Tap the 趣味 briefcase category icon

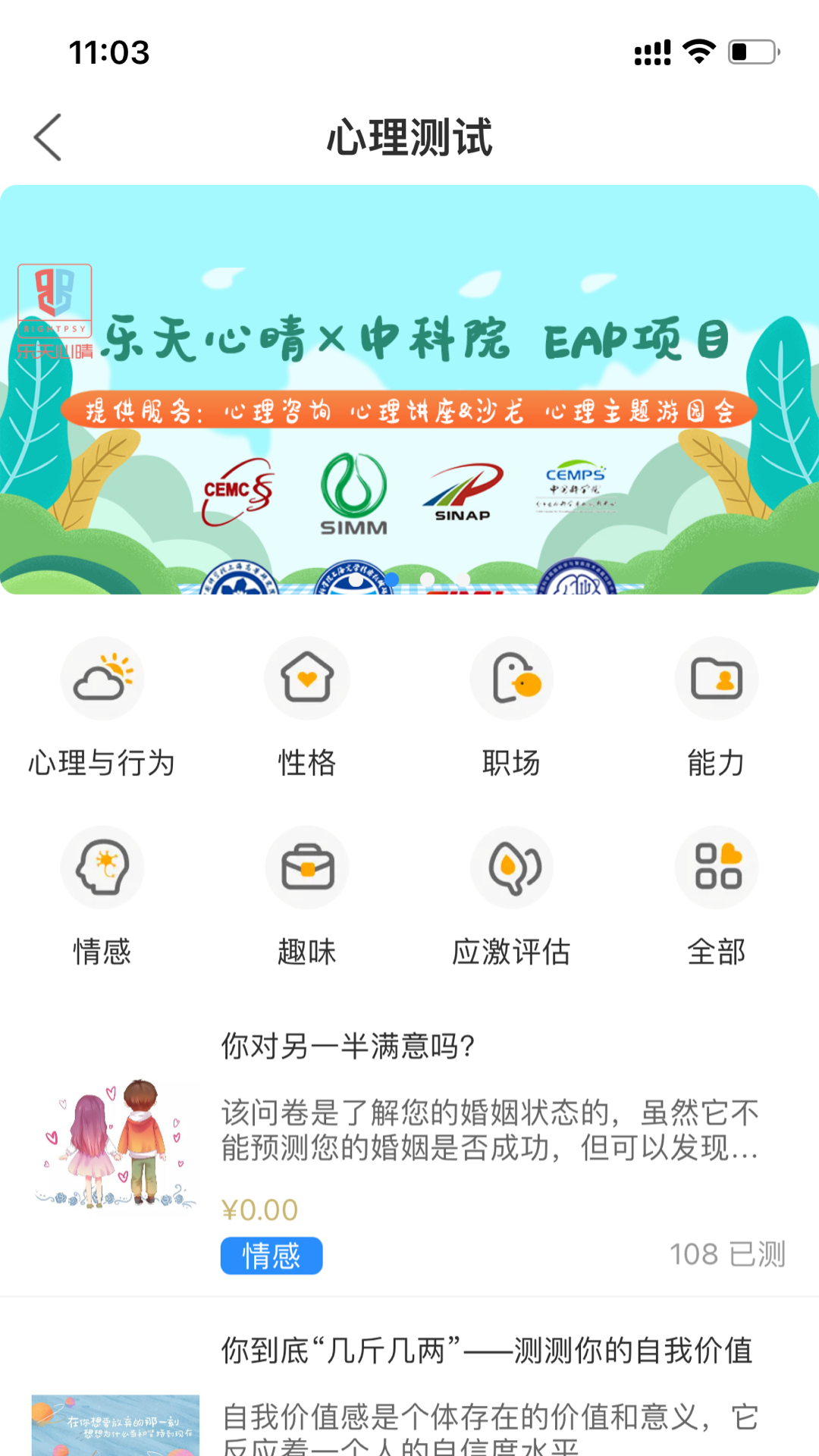coord(307,867)
